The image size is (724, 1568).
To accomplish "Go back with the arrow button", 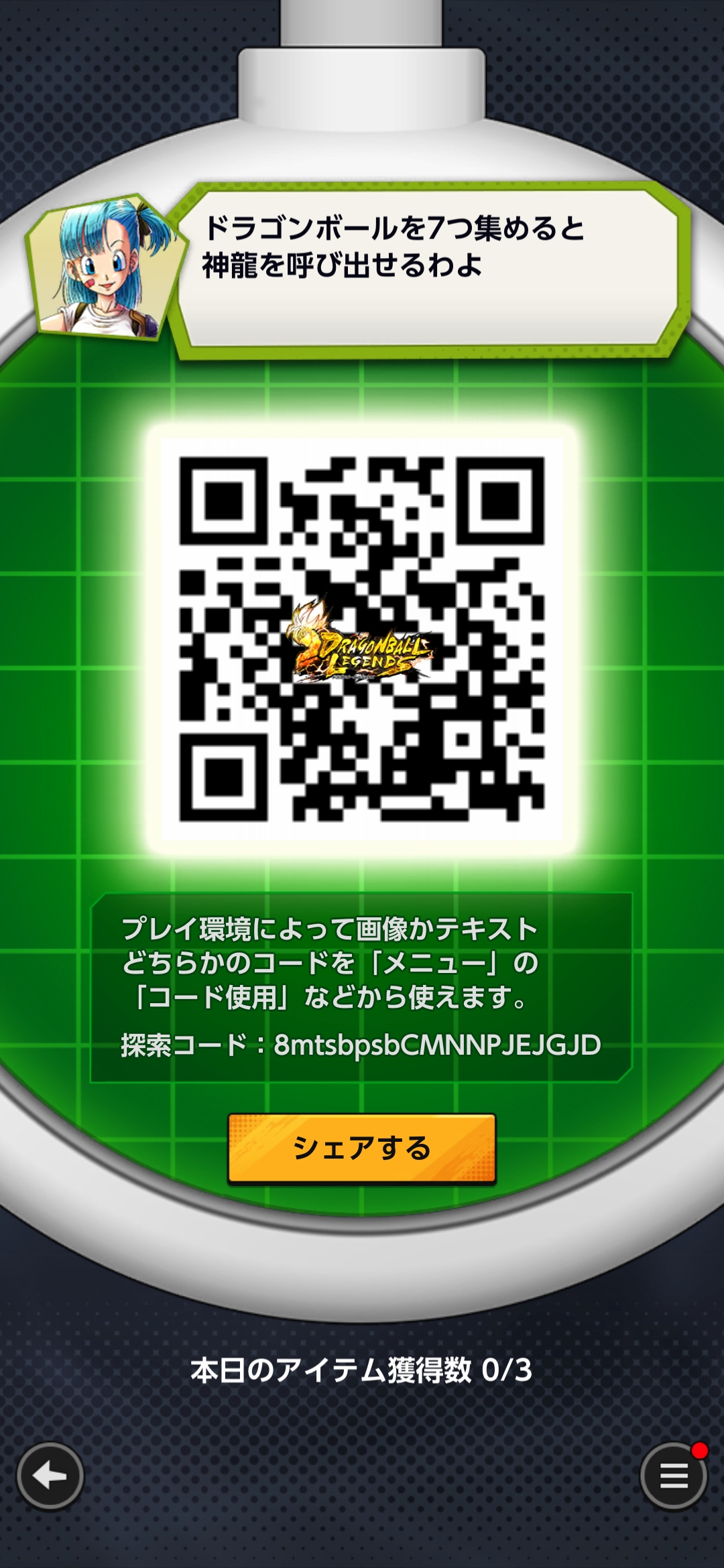I will [x=50, y=1476].
